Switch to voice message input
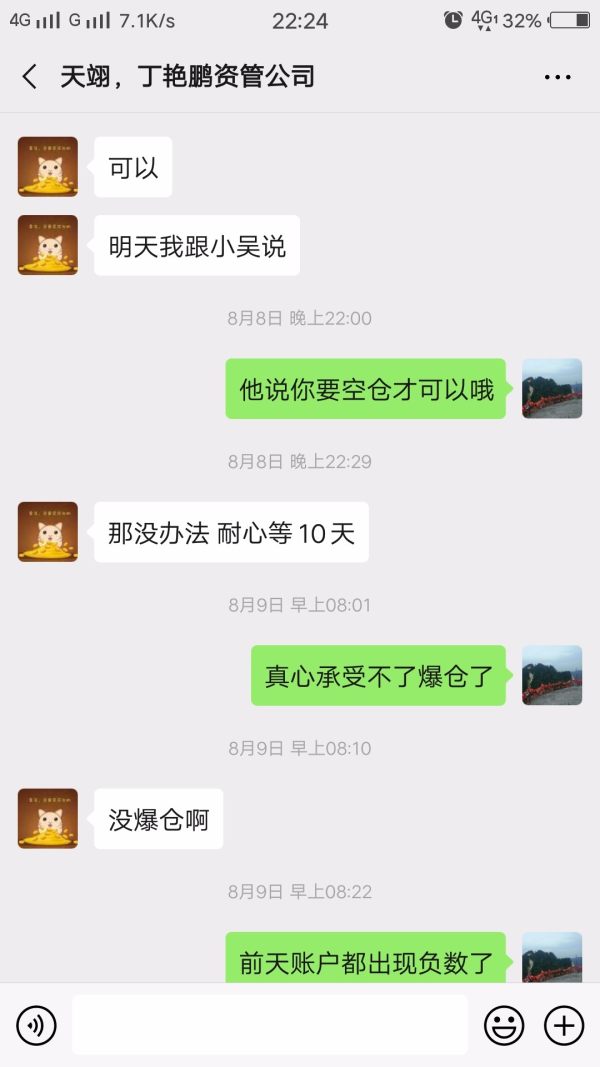Viewport: 600px width, 1067px height. [37, 1025]
